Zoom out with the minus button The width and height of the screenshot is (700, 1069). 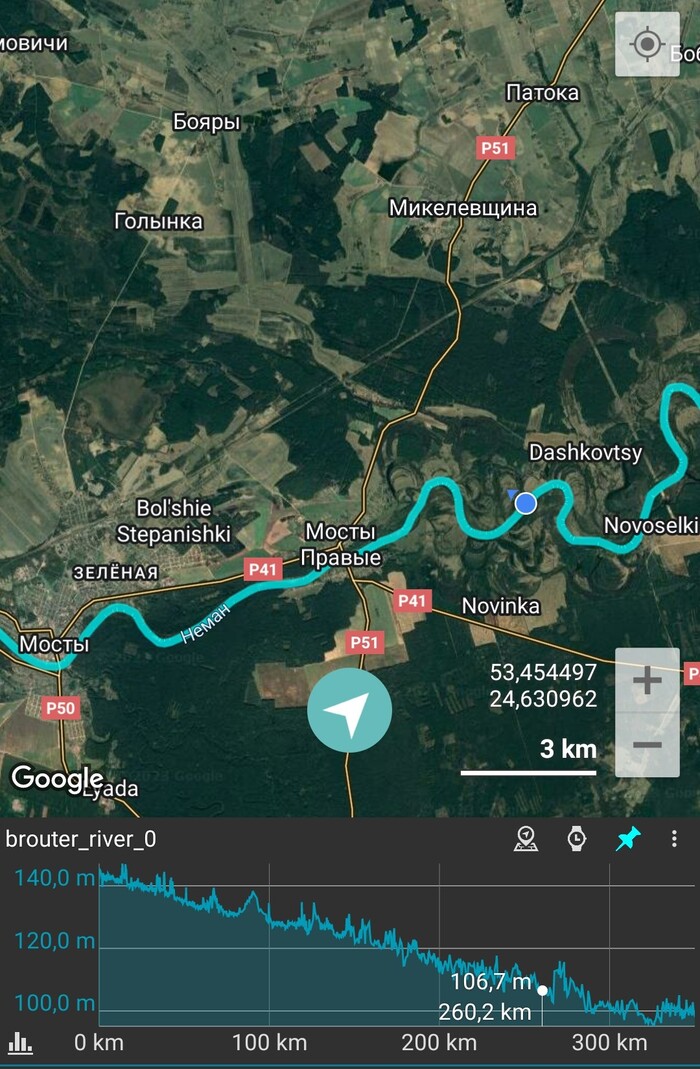pos(647,745)
